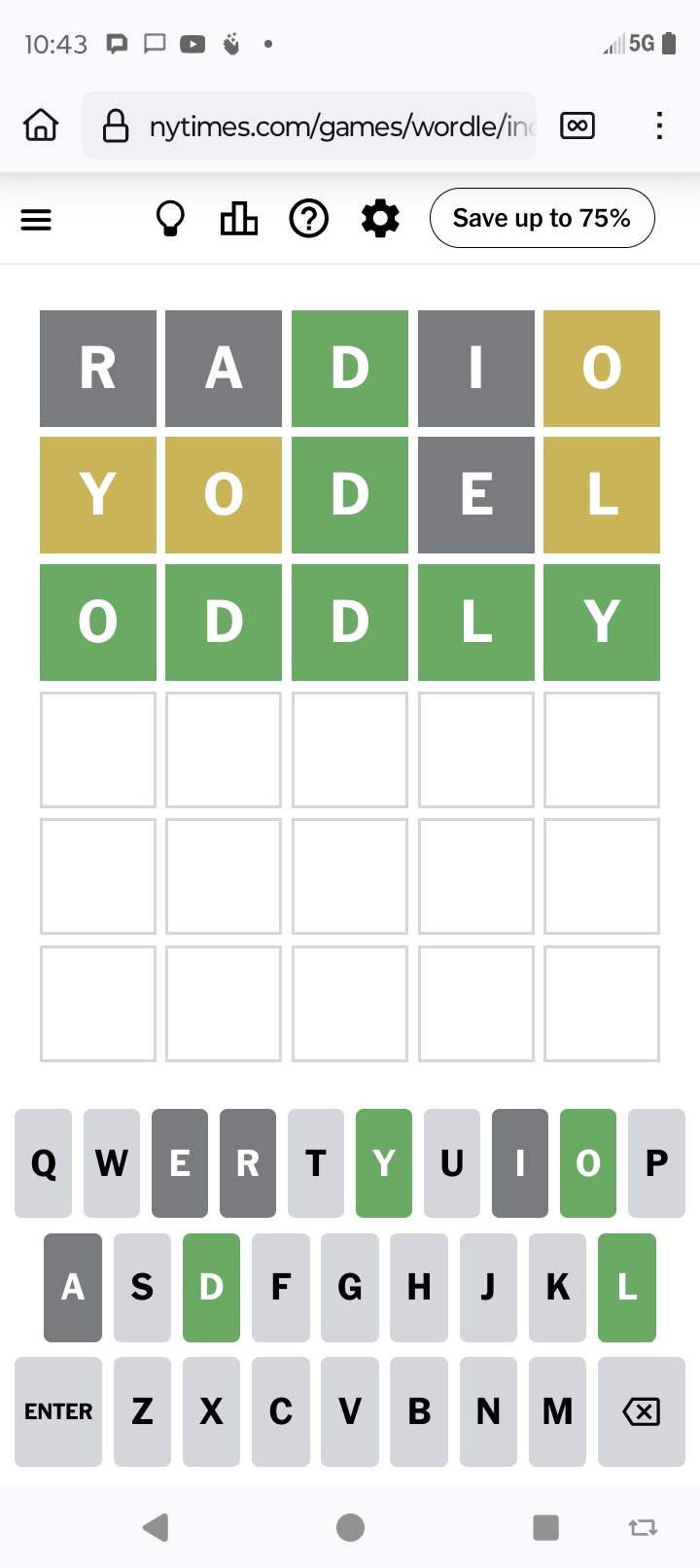Tap the ENTER key on game keyboard
This screenshot has width=700, height=1568.
[x=58, y=1411]
